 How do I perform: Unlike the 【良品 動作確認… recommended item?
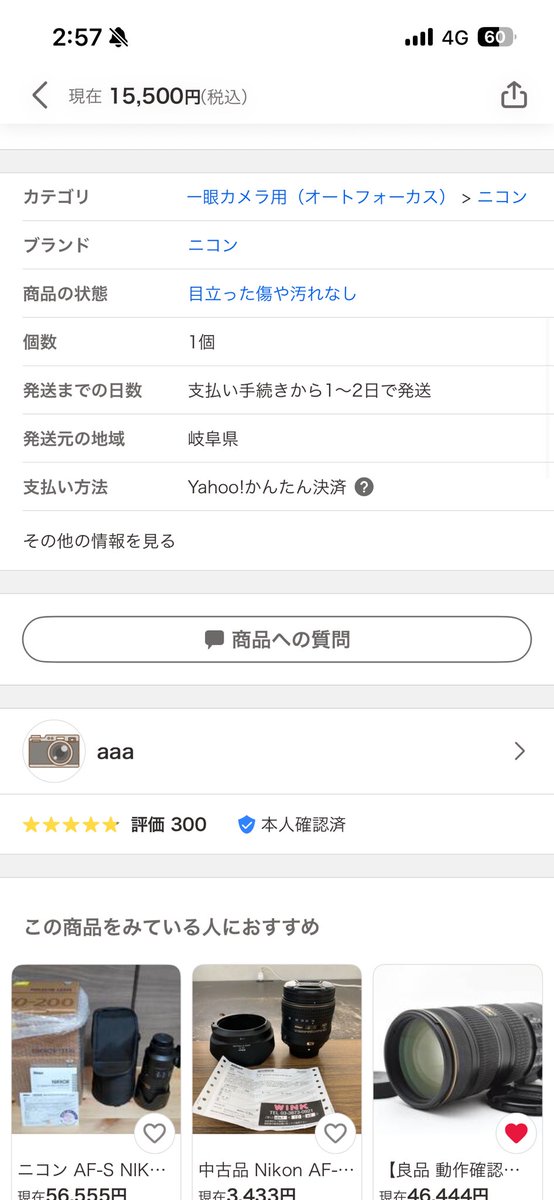pyautogui.click(x=516, y=1133)
